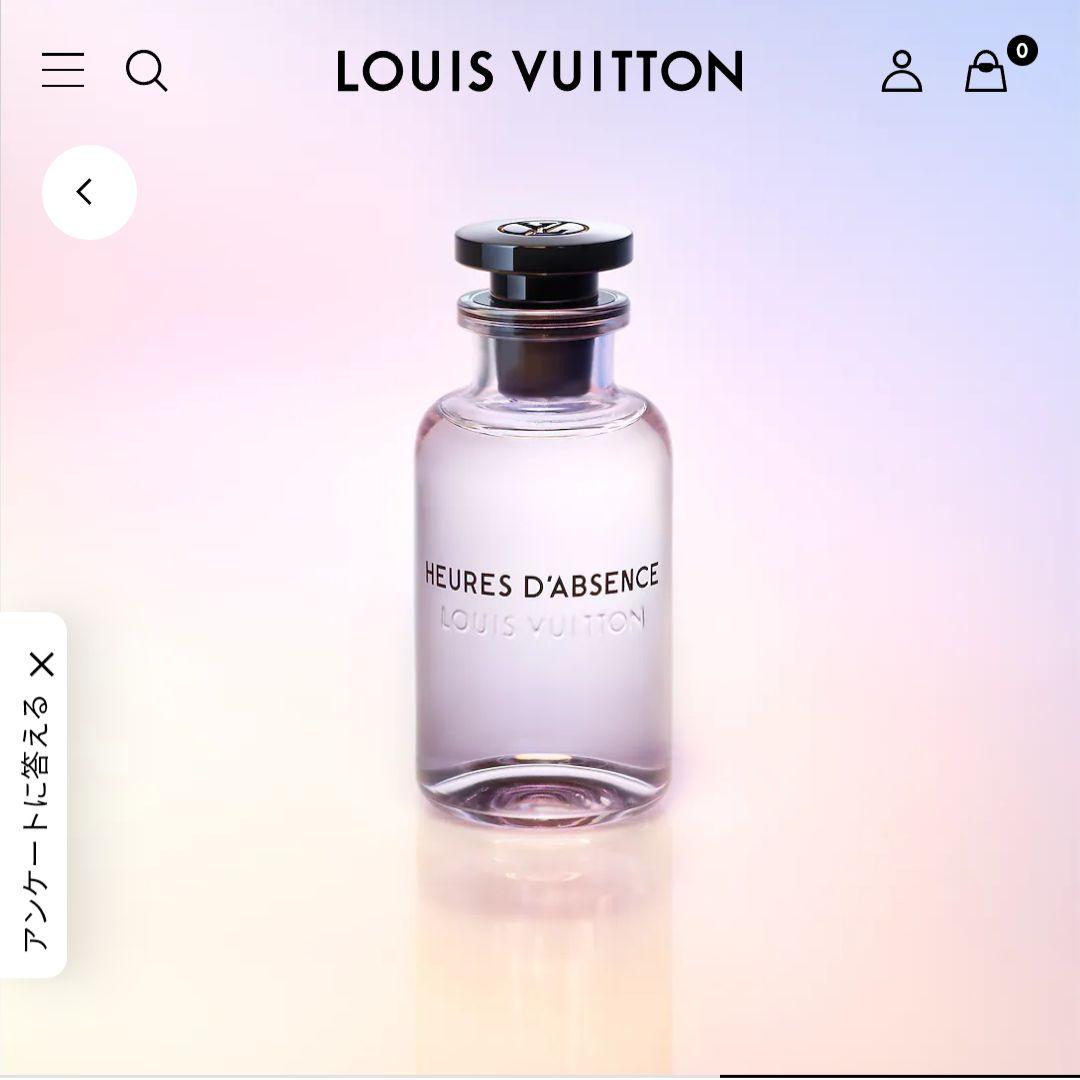Open the shopping bag

[x=986, y=71]
